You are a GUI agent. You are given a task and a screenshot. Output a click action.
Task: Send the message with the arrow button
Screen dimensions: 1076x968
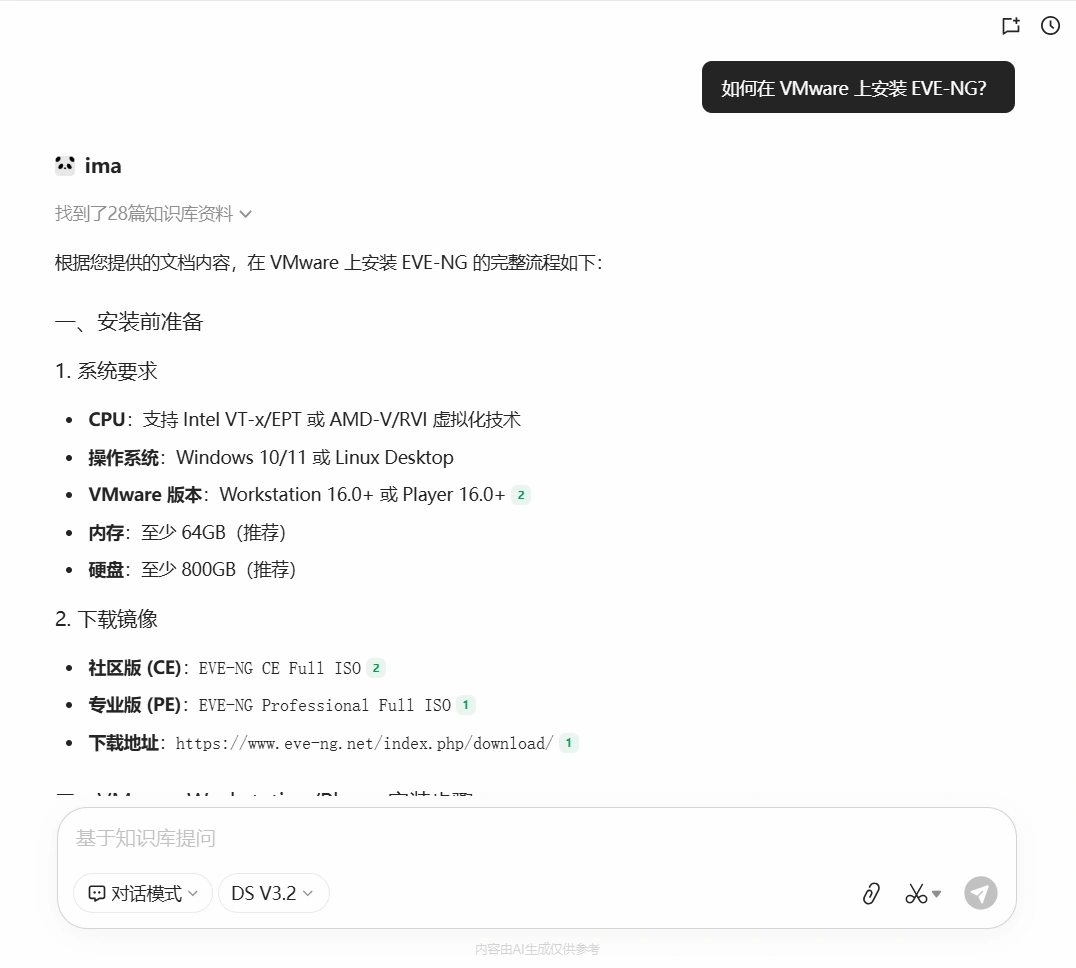tap(980, 893)
